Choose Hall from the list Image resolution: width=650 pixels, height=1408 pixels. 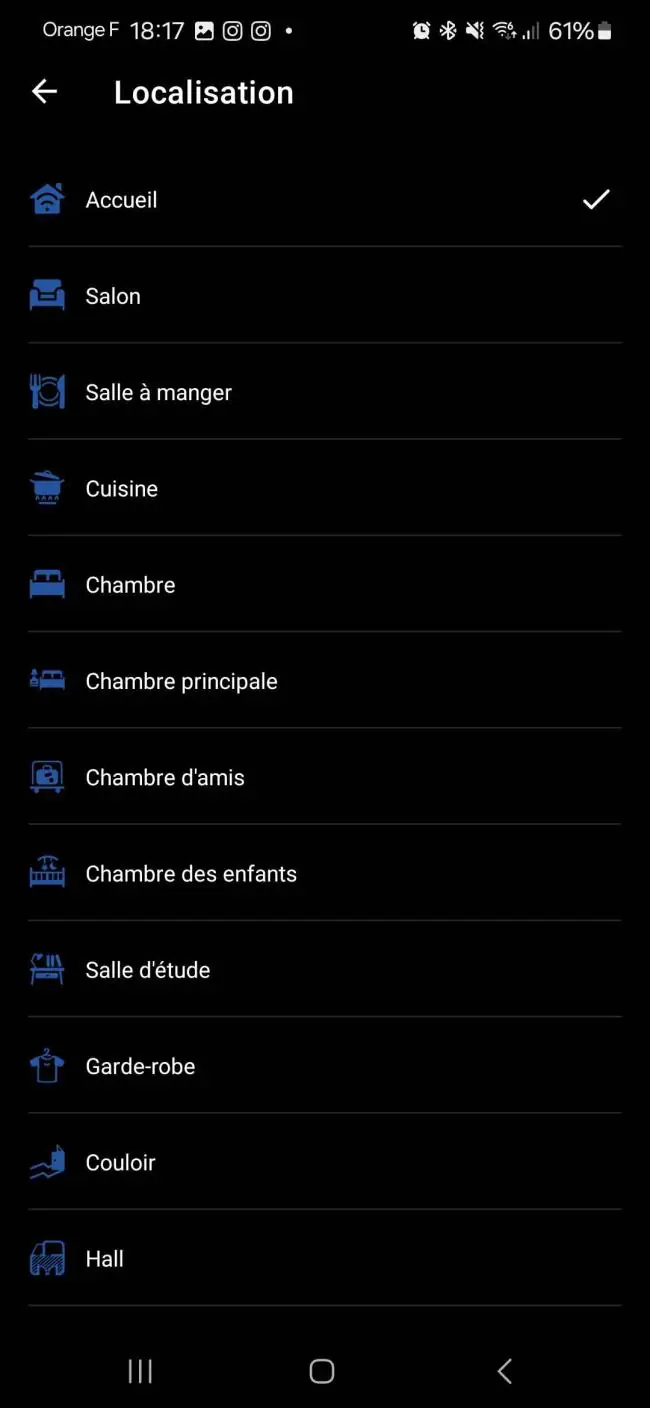tap(325, 1257)
